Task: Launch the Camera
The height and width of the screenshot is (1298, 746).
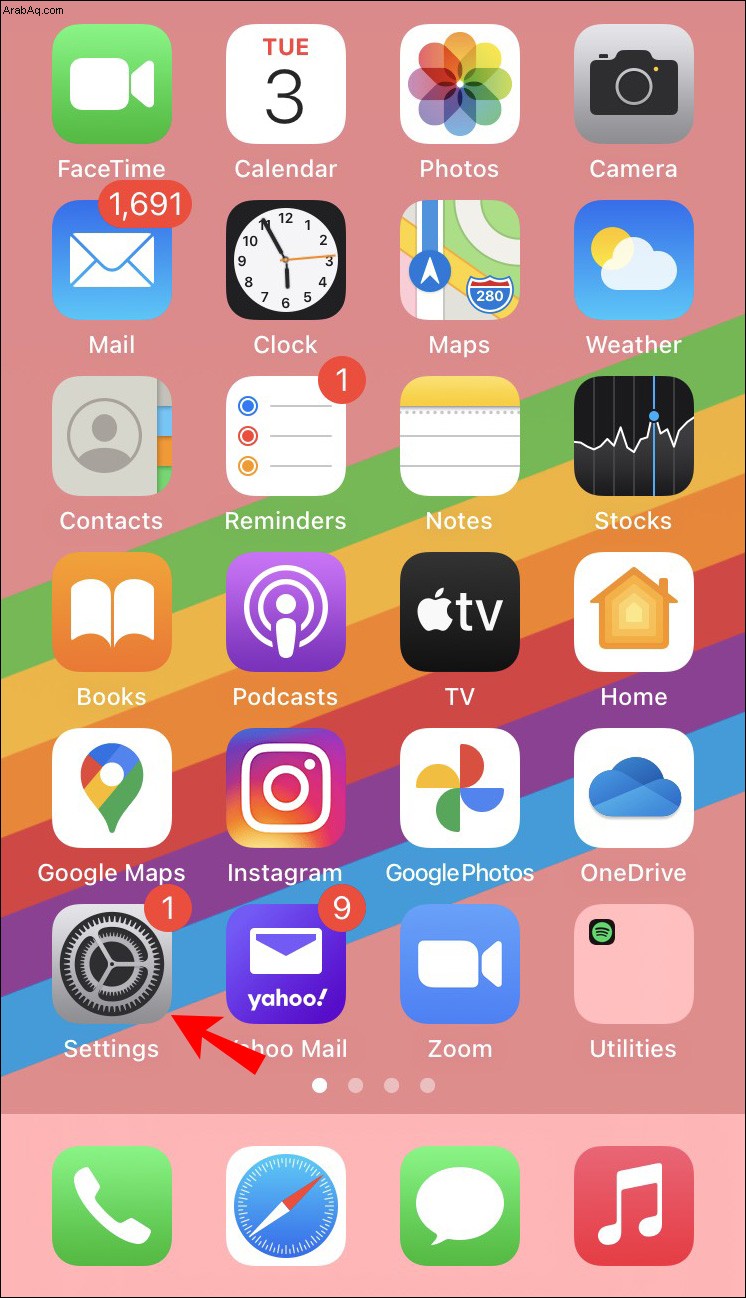Action: pyautogui.click(x=634, y=84)
